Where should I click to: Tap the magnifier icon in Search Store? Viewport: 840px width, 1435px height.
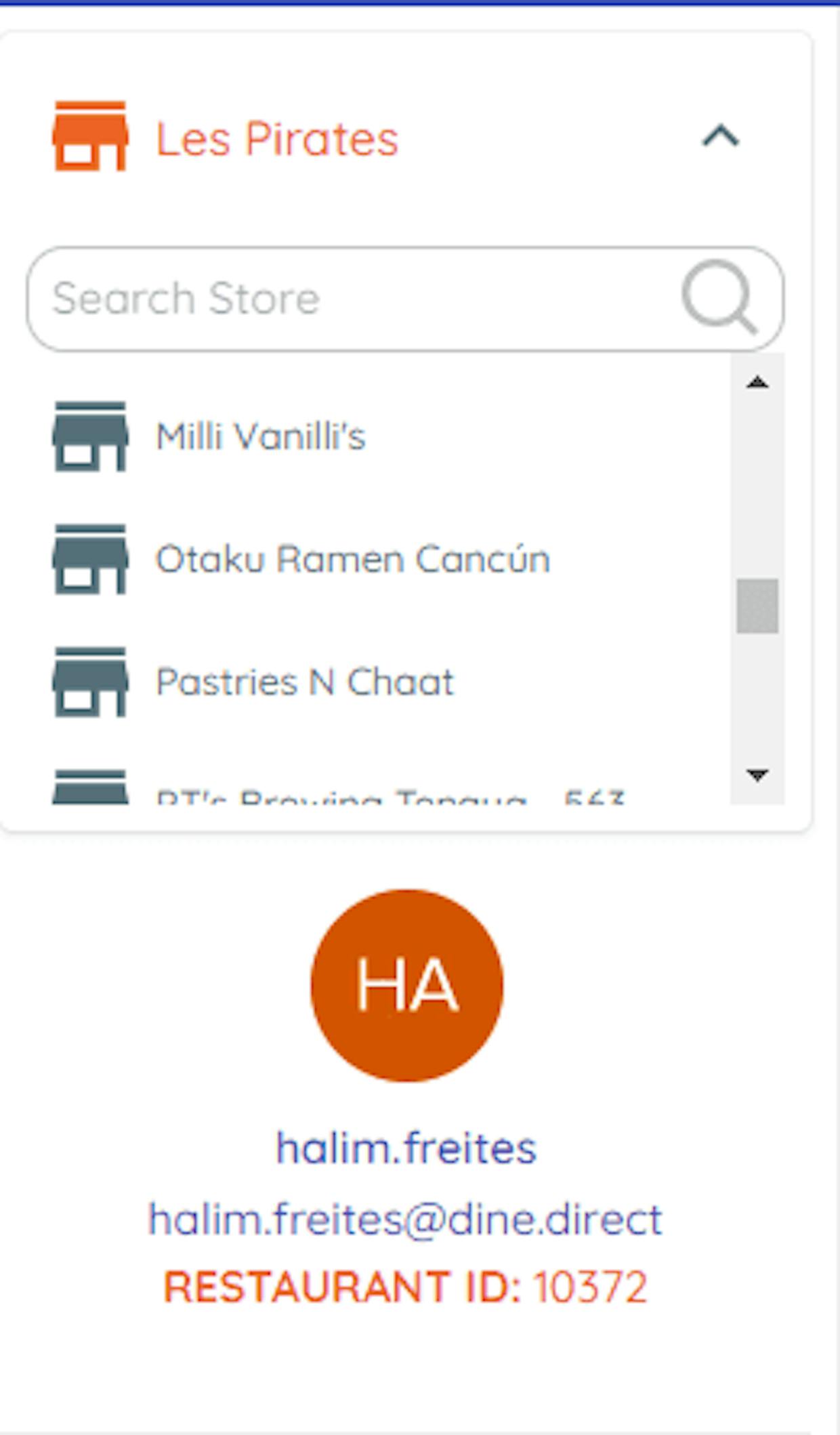click(x=719, y=297)
